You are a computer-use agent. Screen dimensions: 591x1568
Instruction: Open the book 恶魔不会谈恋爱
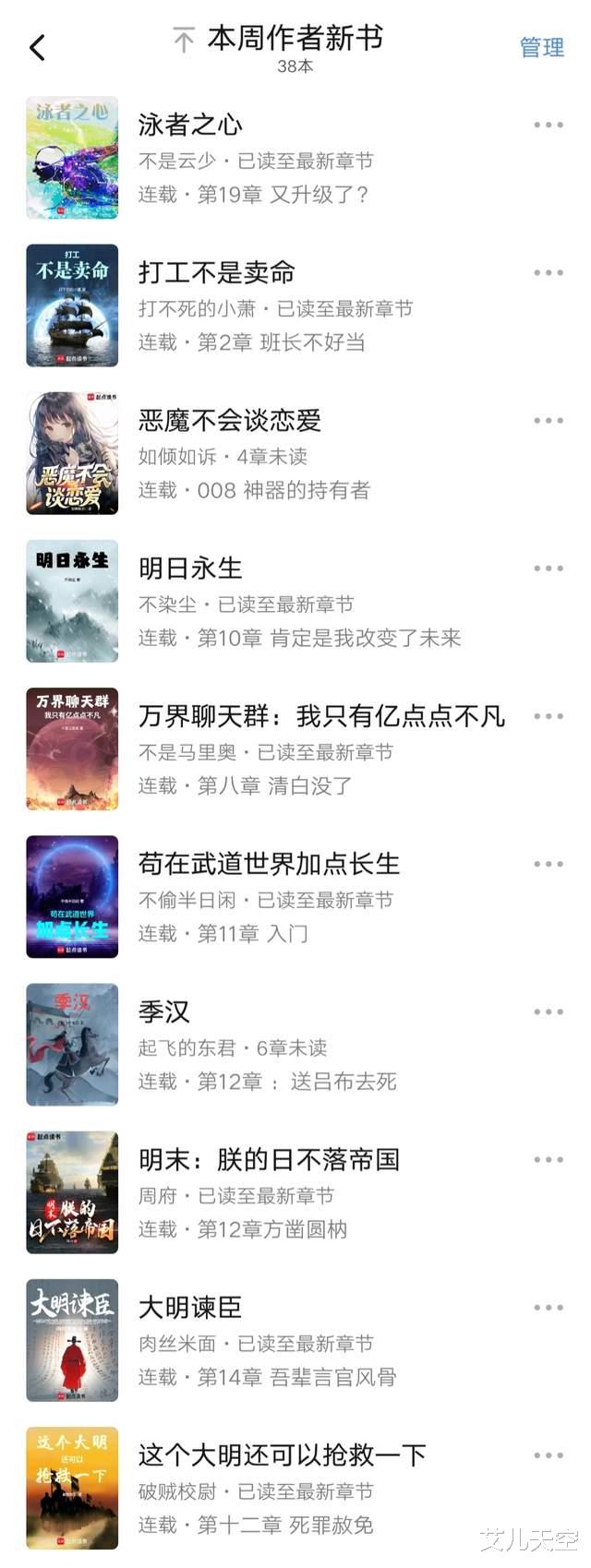[x=229, y=421]
